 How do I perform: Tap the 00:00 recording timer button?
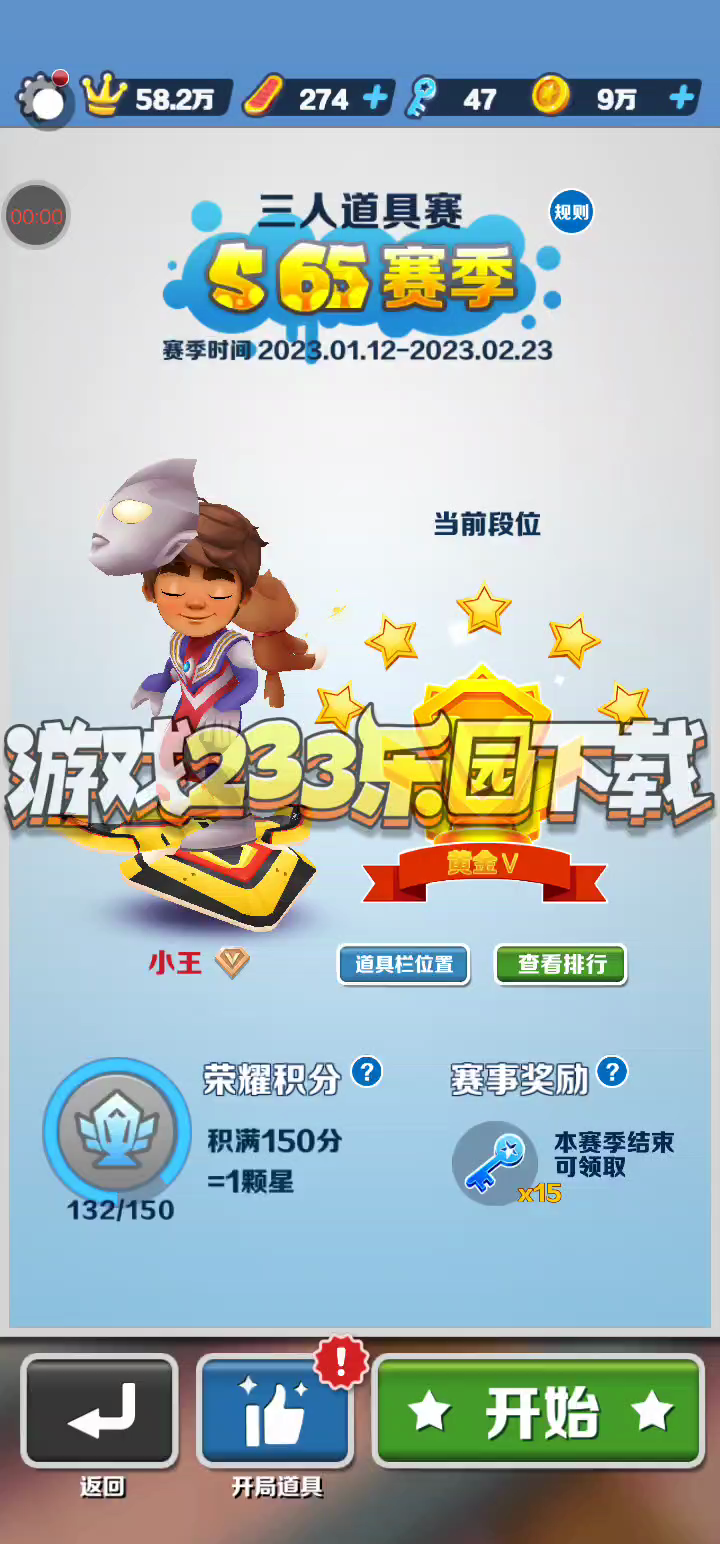coord(36,216)
